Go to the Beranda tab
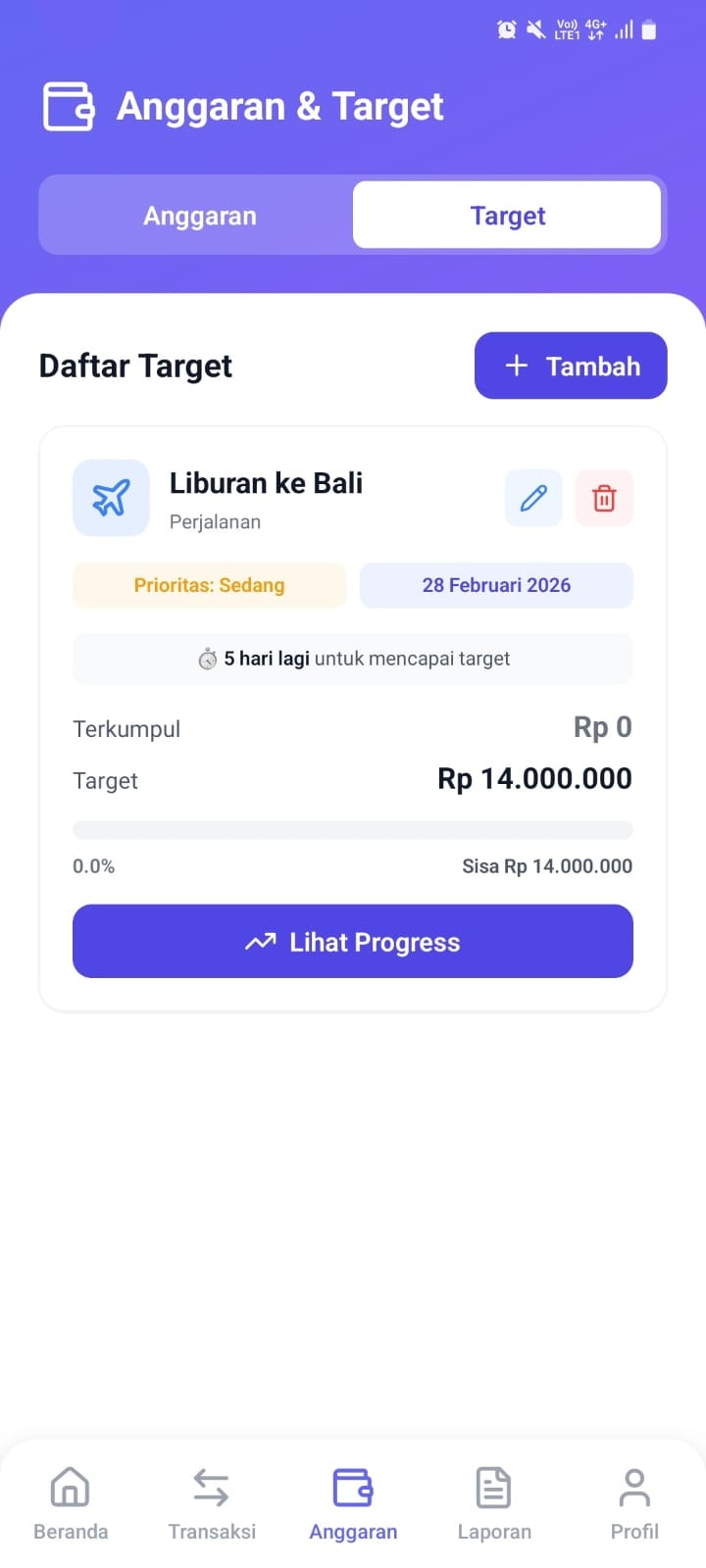The width and height of the screenshot is (706, 1568). pyautogui.click(x=71, y=1503)
